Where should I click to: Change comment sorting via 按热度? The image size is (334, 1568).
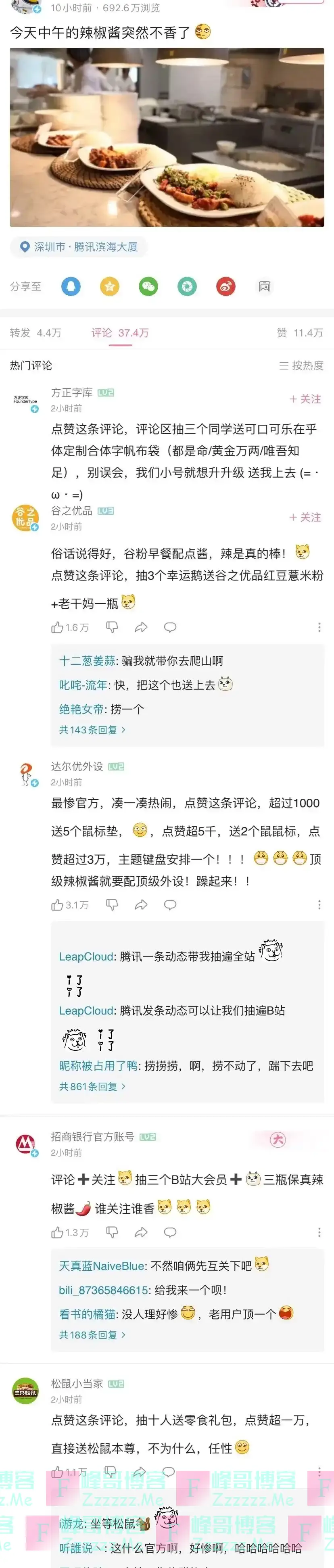pos(301,365)
